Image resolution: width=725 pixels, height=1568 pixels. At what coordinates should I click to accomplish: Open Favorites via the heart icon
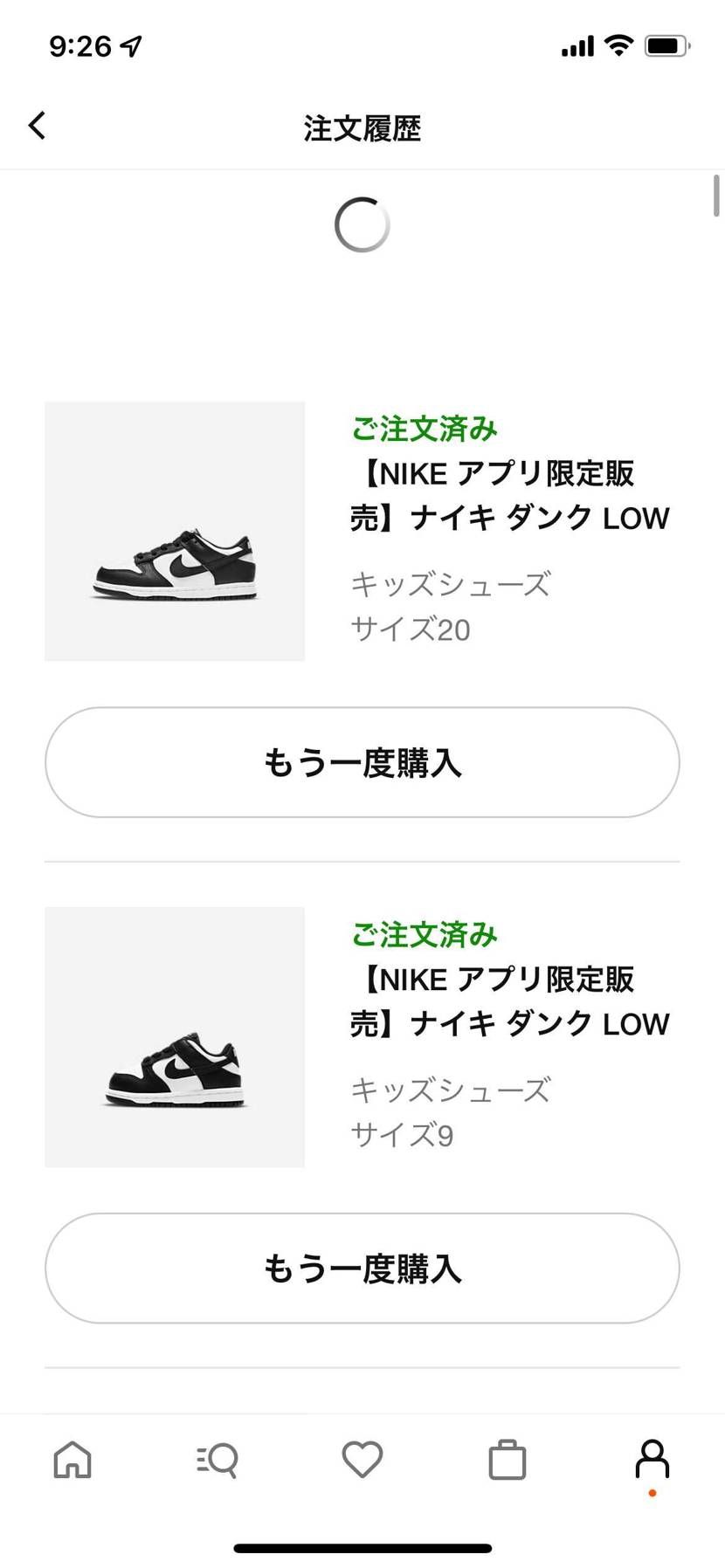[362, 1460]
